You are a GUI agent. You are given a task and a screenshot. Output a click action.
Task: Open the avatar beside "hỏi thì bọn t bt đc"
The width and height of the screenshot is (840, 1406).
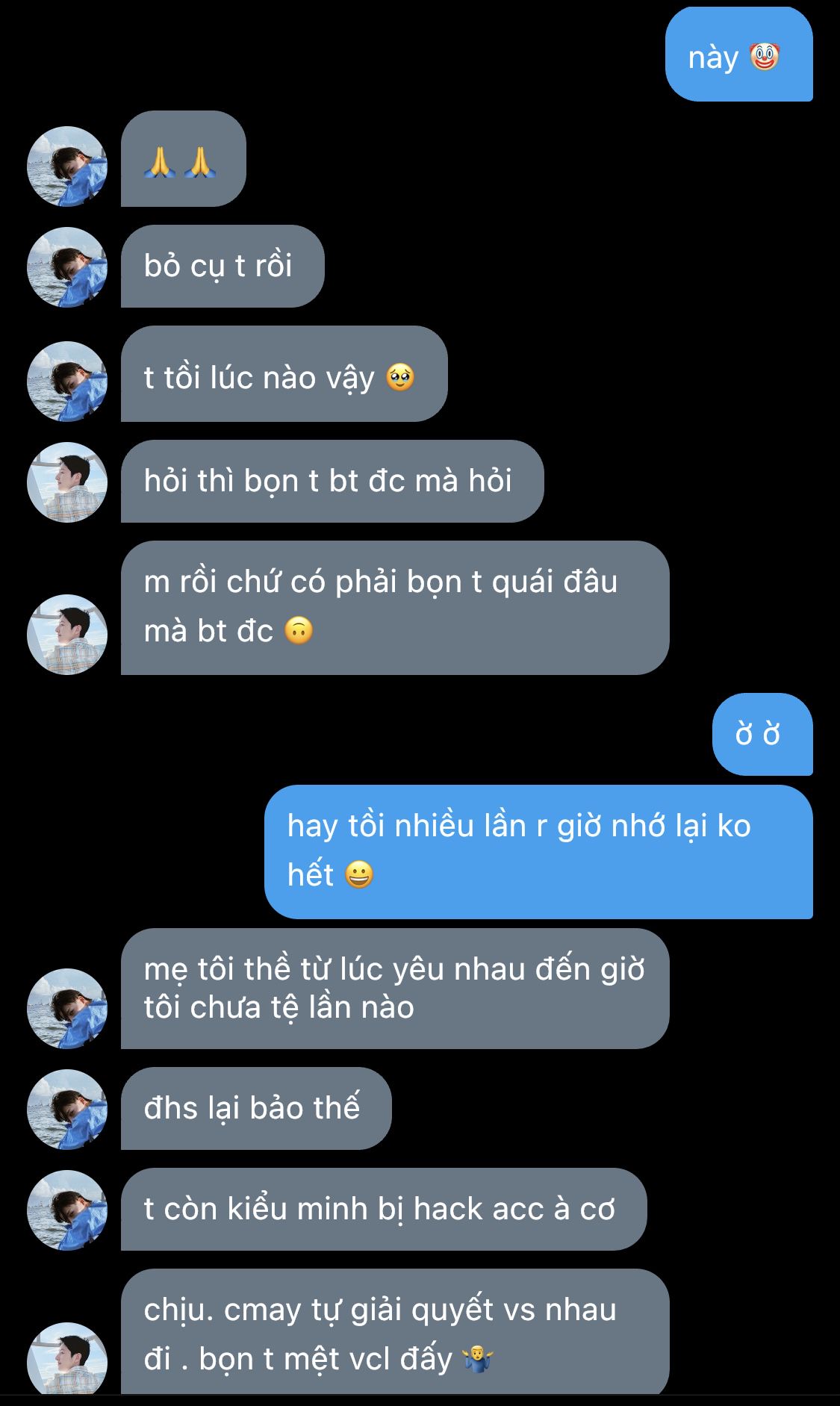[67, 482]
